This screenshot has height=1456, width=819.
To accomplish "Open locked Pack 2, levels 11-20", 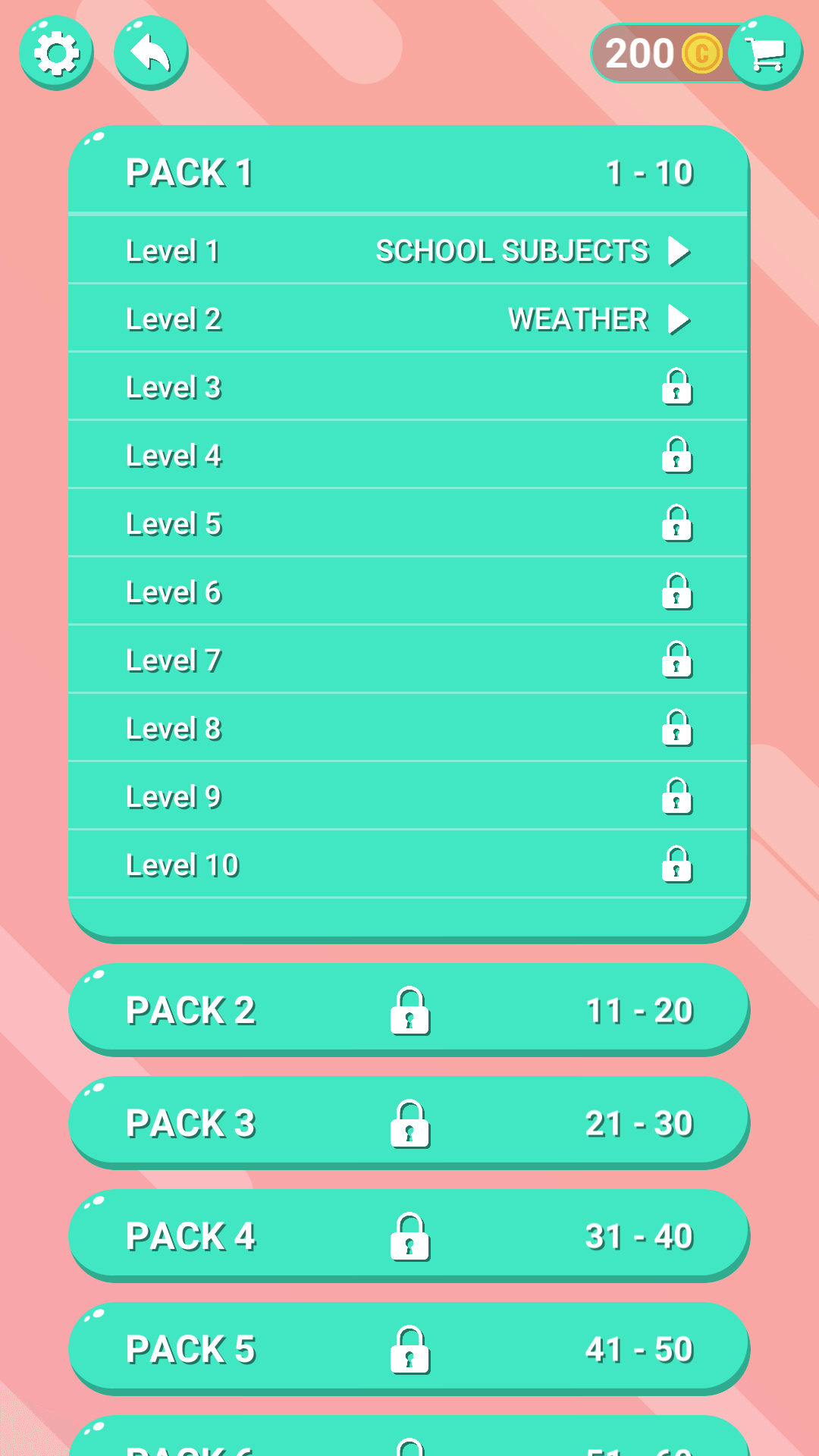I will (409, 1010).
